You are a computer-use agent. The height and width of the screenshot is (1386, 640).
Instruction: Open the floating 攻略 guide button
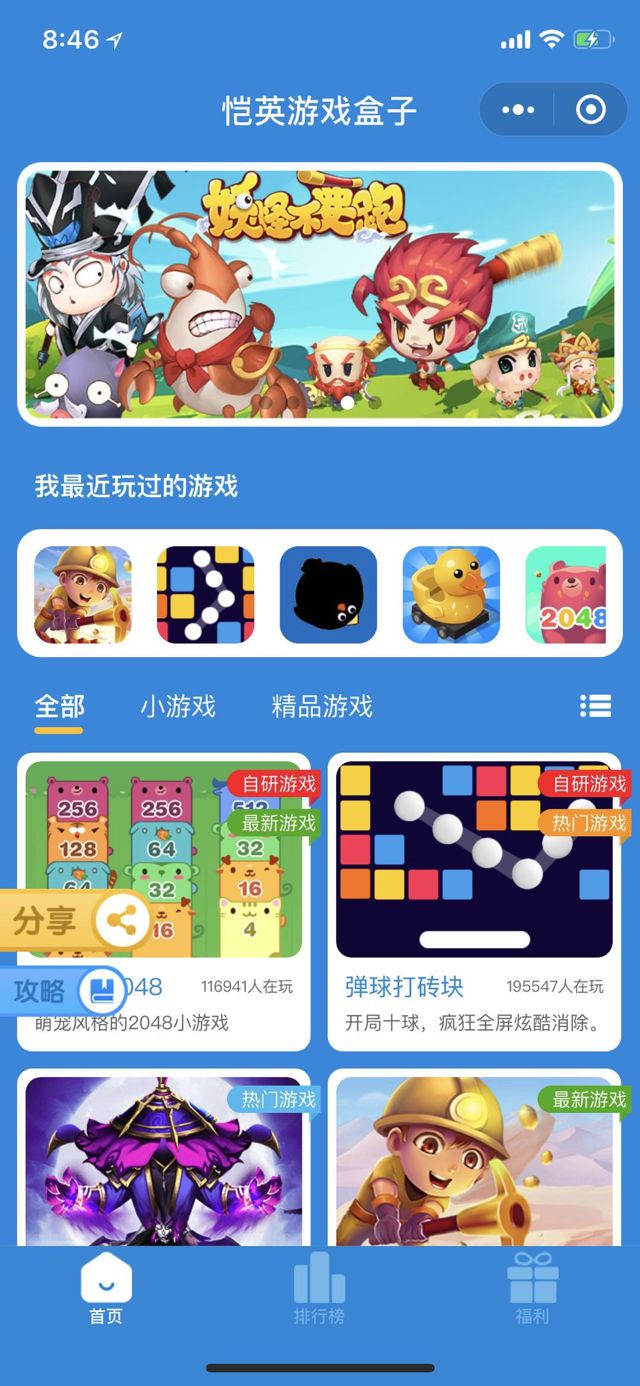click(x=66, y=991)
